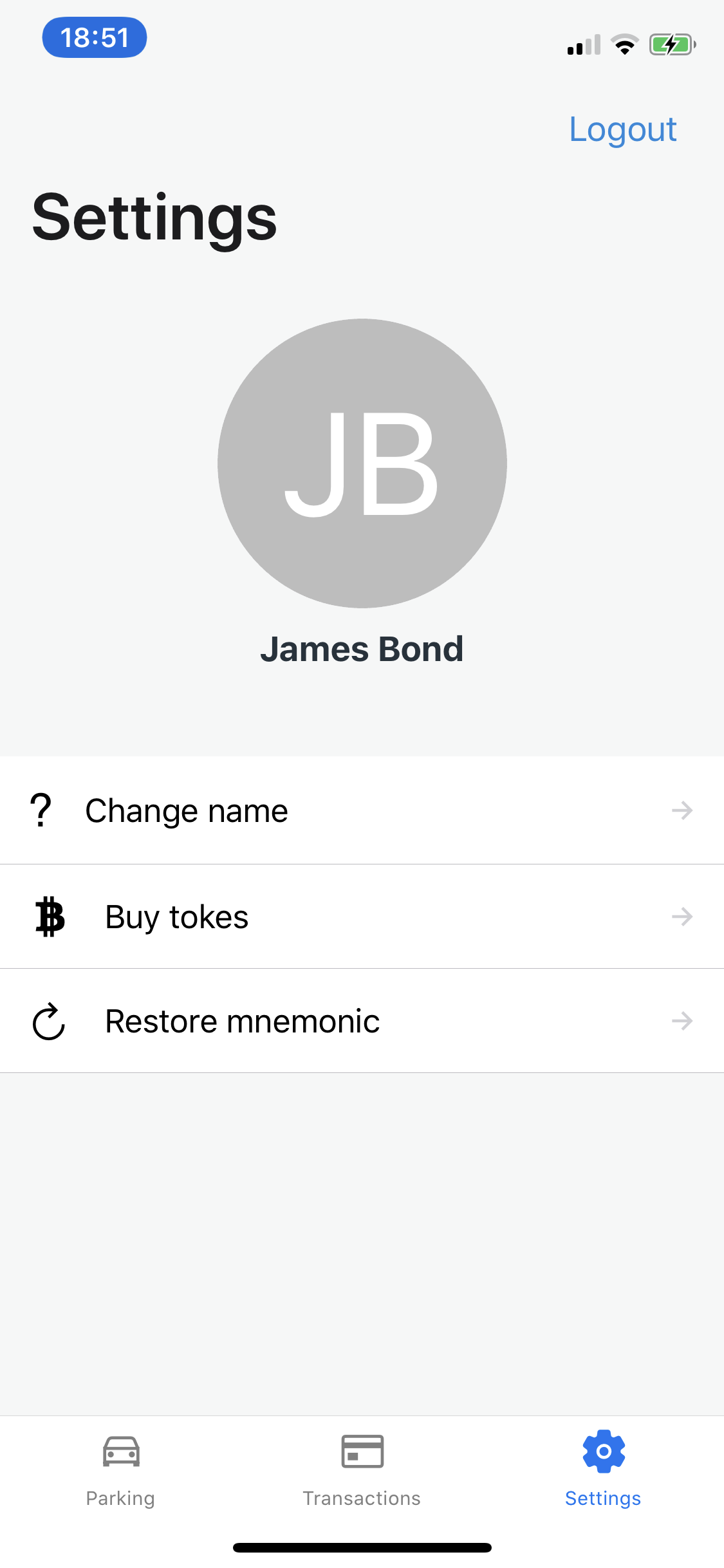Tap Logout in the top corner
Screen dimensions: 724x1568
tap(622, 129)
